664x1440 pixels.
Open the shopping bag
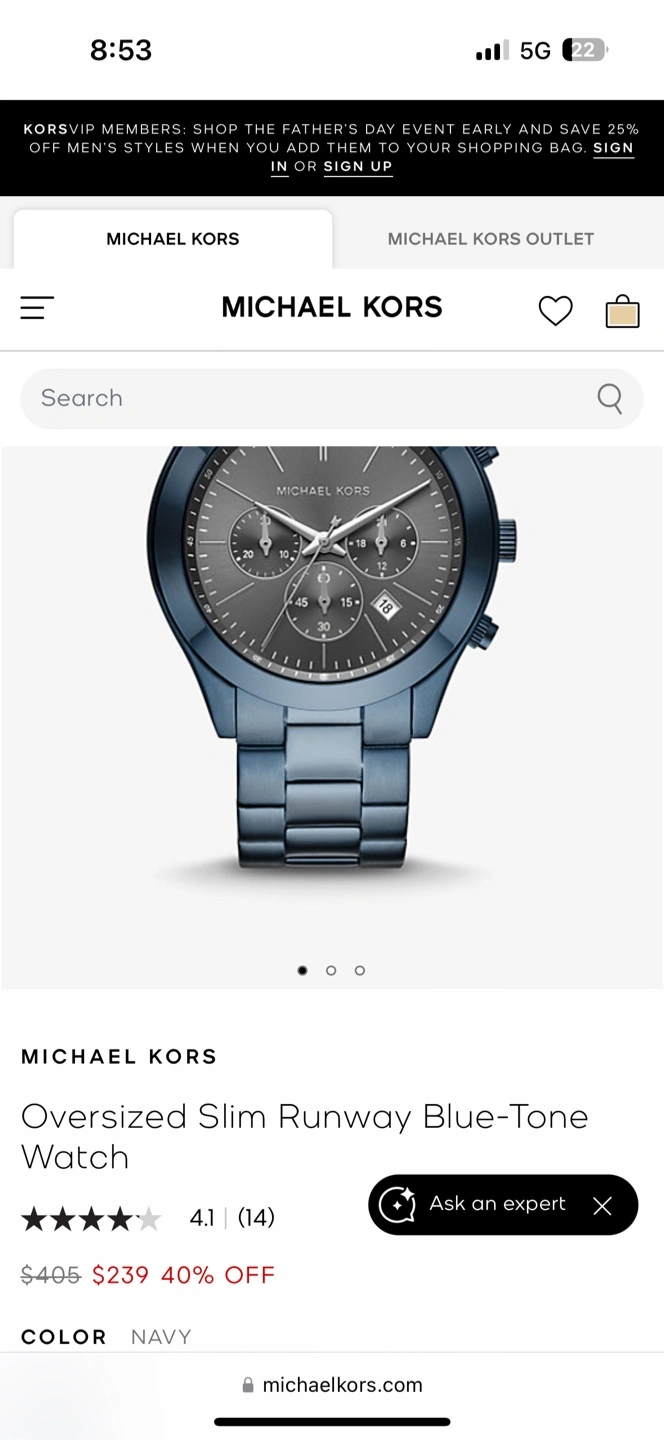(x=622, y=311)
